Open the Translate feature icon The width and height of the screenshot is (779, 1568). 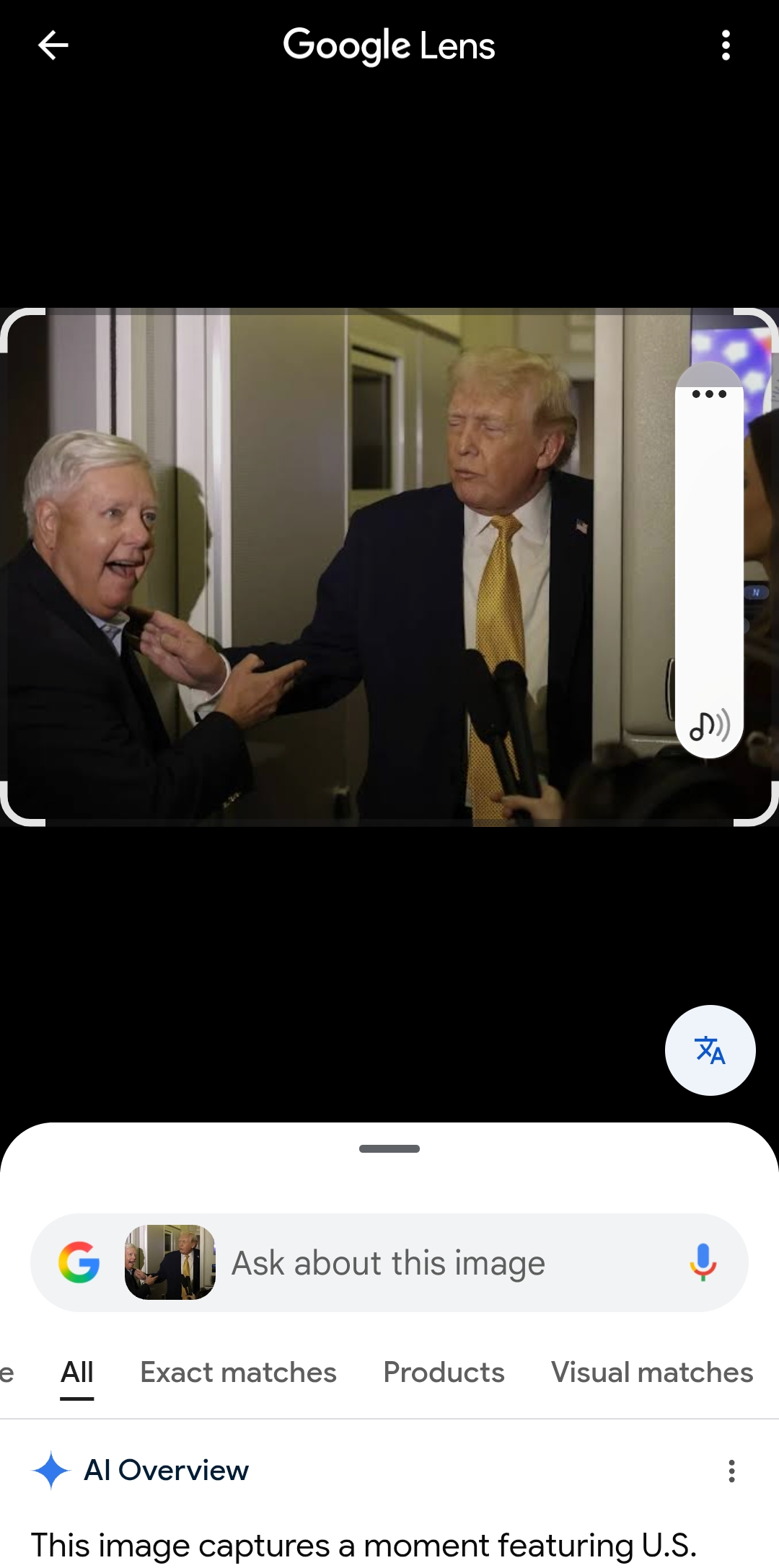[710, 1050]
